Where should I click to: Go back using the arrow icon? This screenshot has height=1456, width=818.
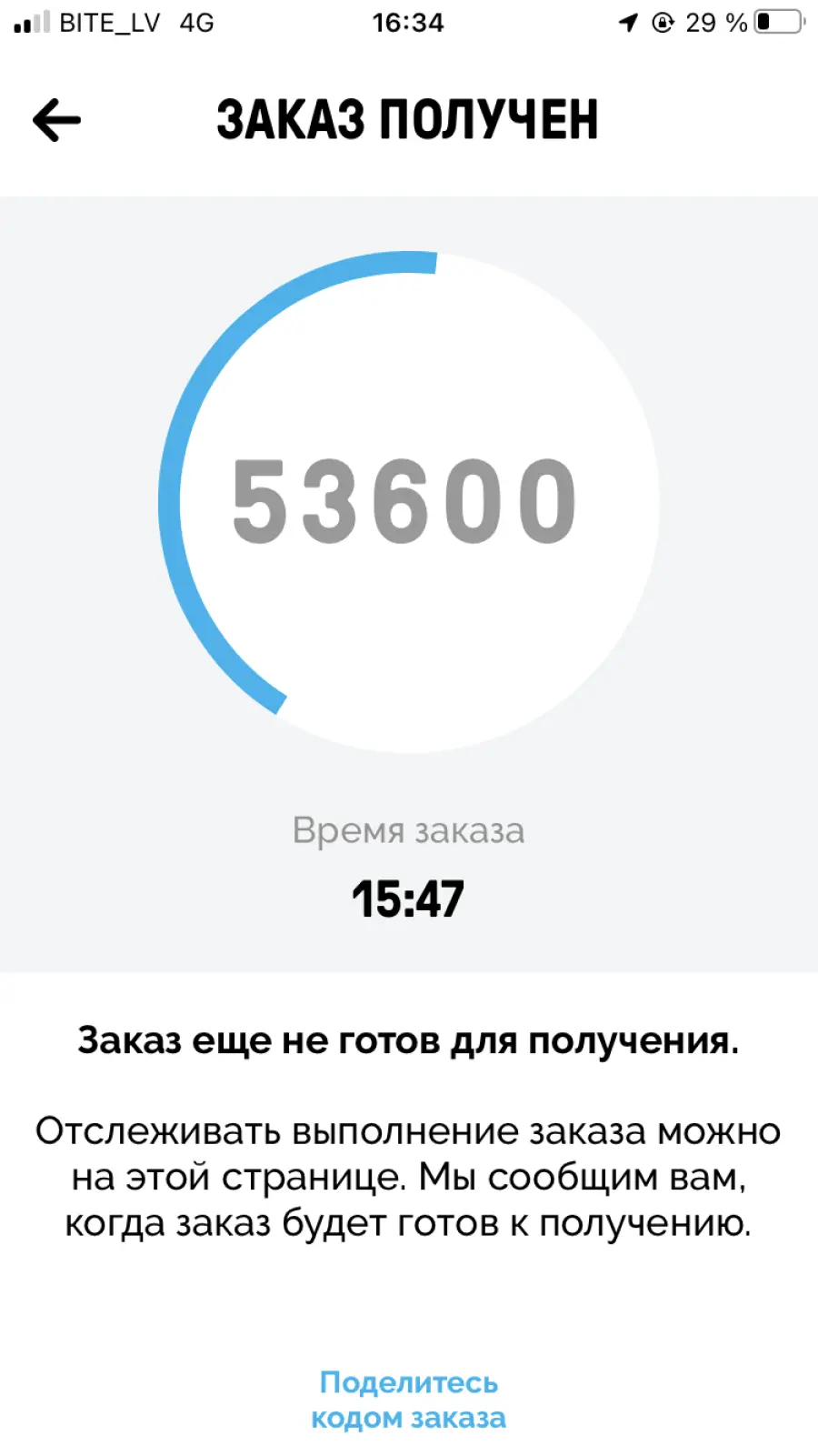(56, 120)
